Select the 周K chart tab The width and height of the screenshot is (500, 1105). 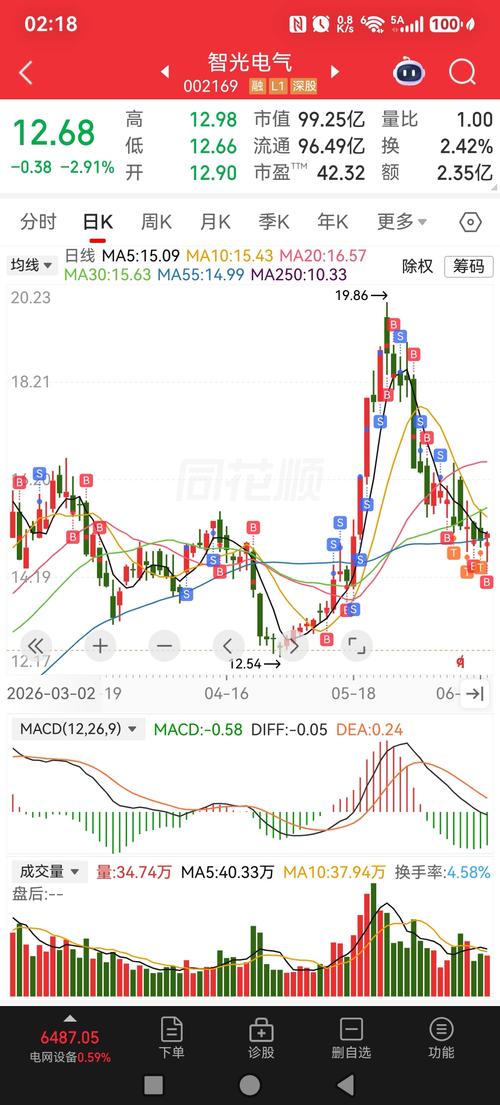[156, 222]
